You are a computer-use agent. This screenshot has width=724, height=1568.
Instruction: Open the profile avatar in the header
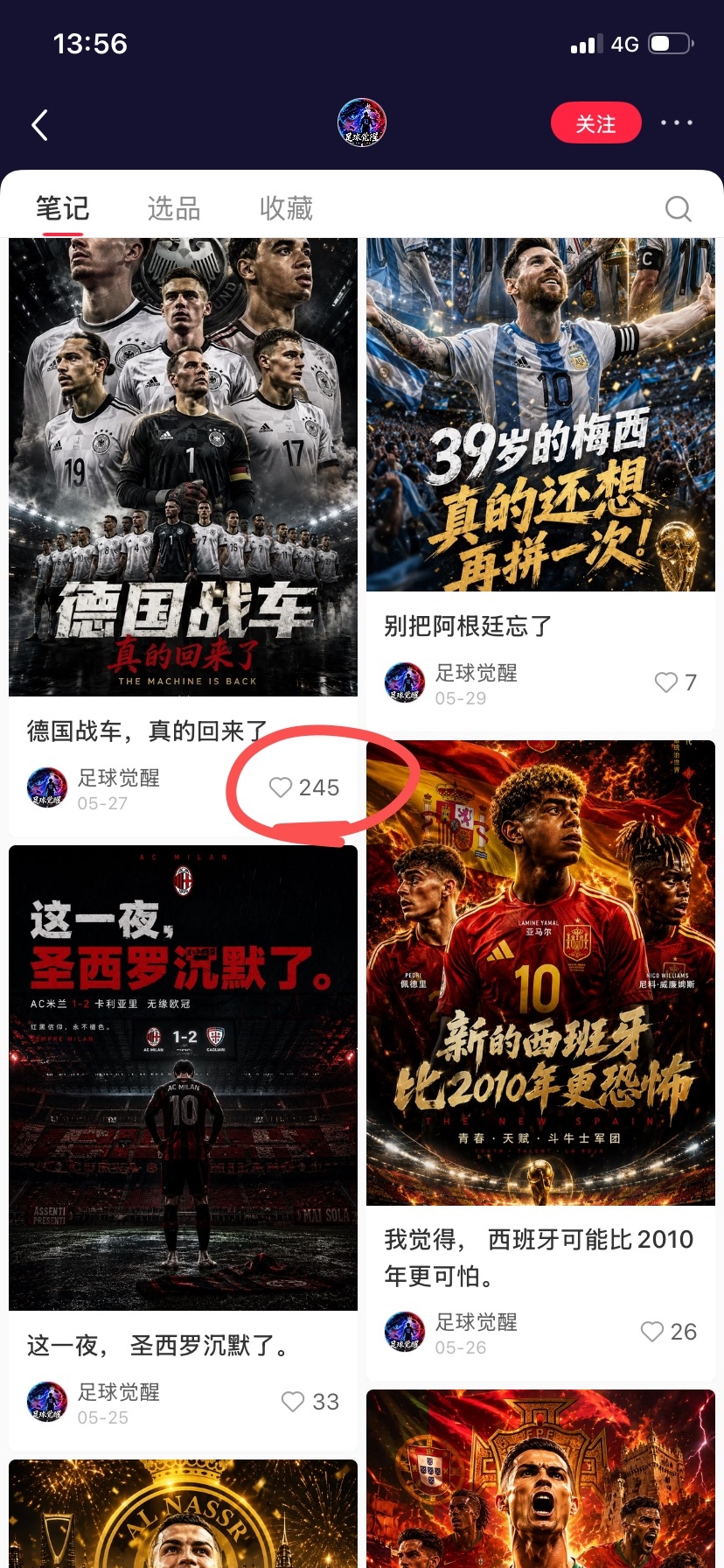tap(362, 122)
